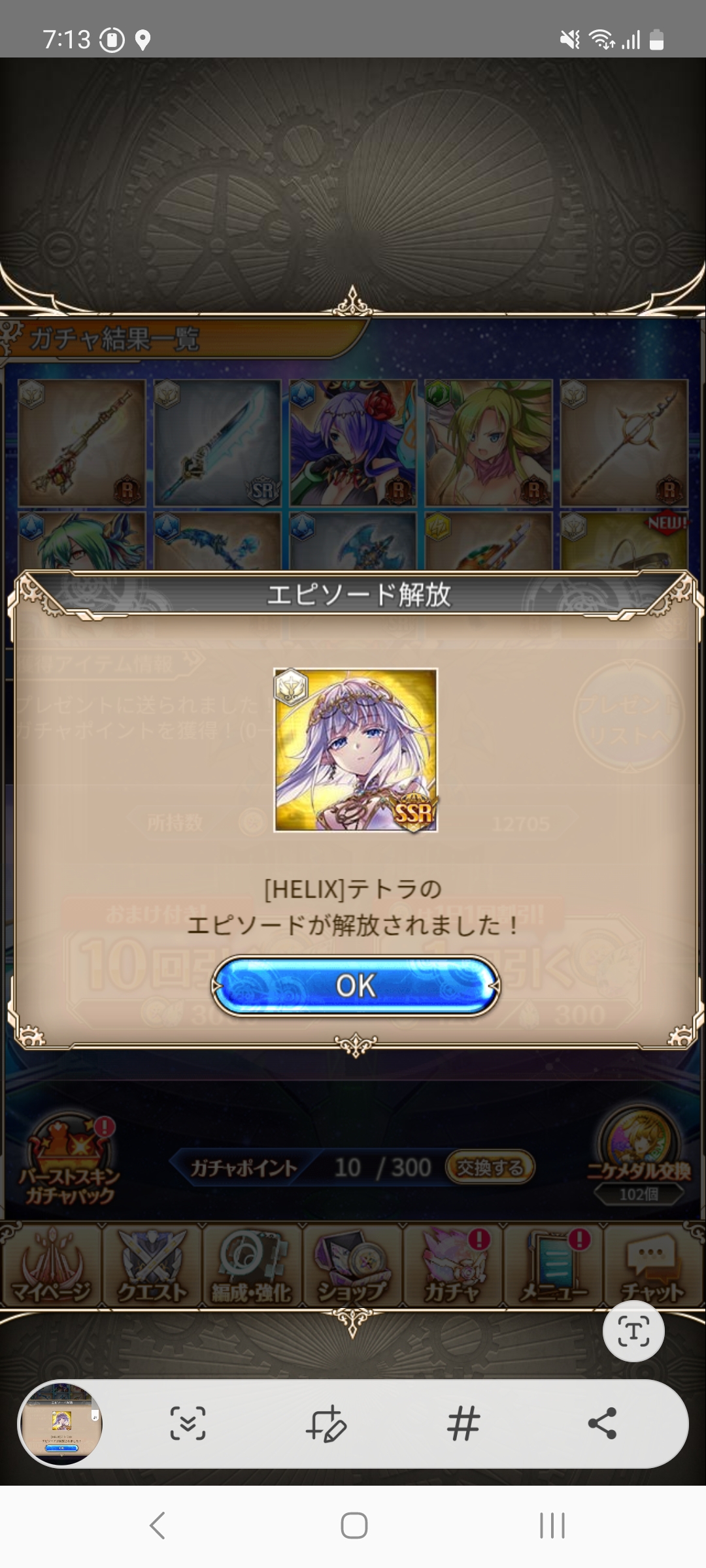Open the メニュー tab
706x1568 pixels.
point(554,1266)
